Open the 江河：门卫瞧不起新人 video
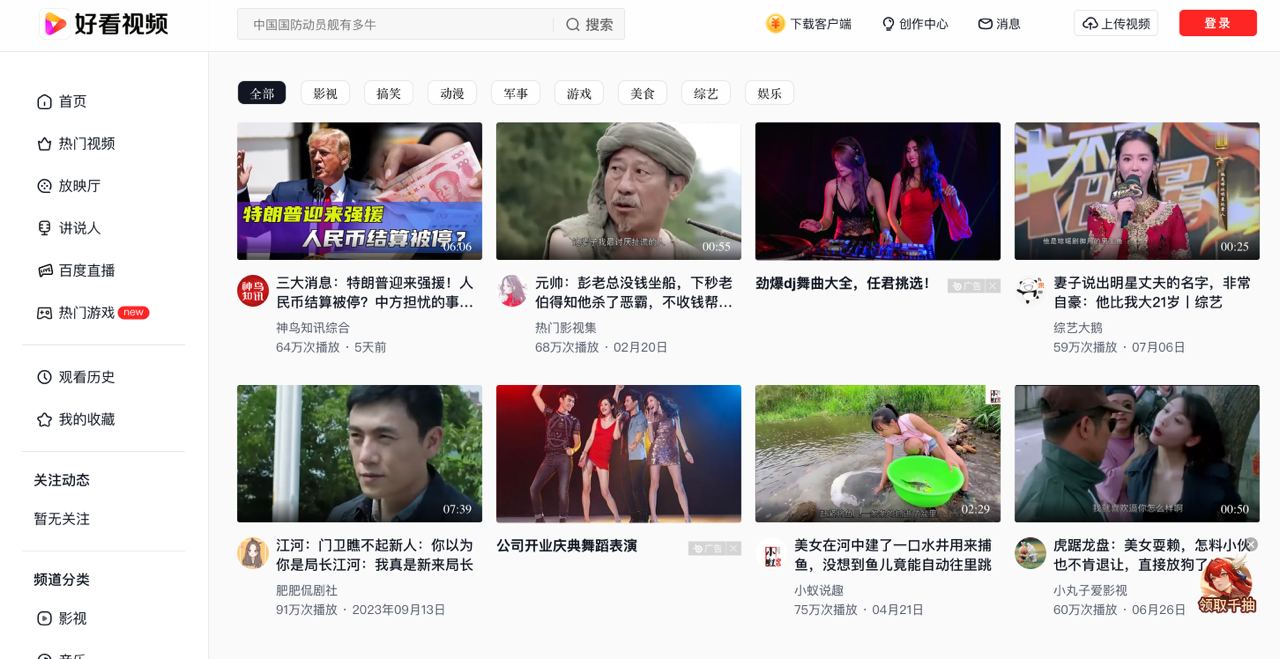The height and width of the screenshot is (659, 1280). tap(359, 453)
